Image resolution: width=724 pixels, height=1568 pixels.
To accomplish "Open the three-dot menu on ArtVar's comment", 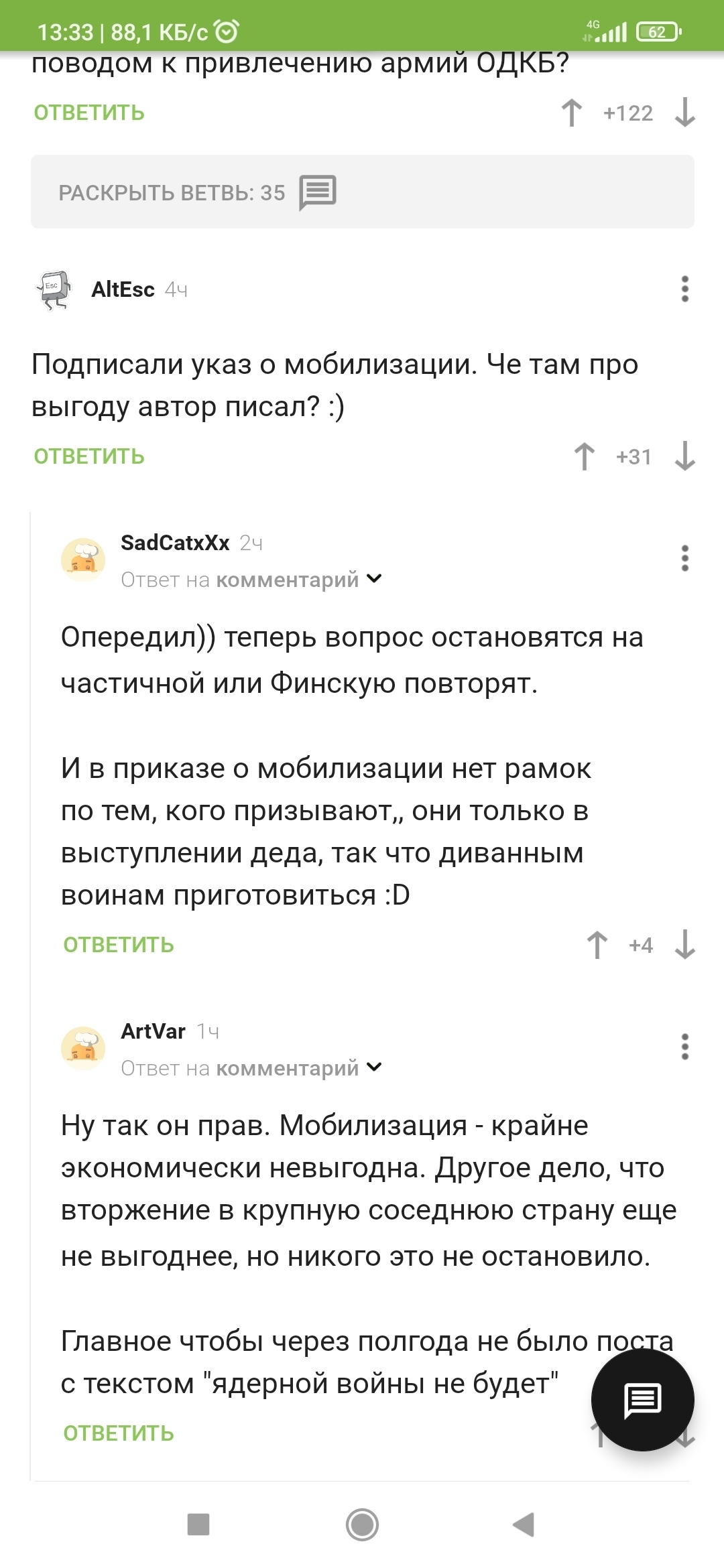I will pyautogui.click(x=684, y=1047).
